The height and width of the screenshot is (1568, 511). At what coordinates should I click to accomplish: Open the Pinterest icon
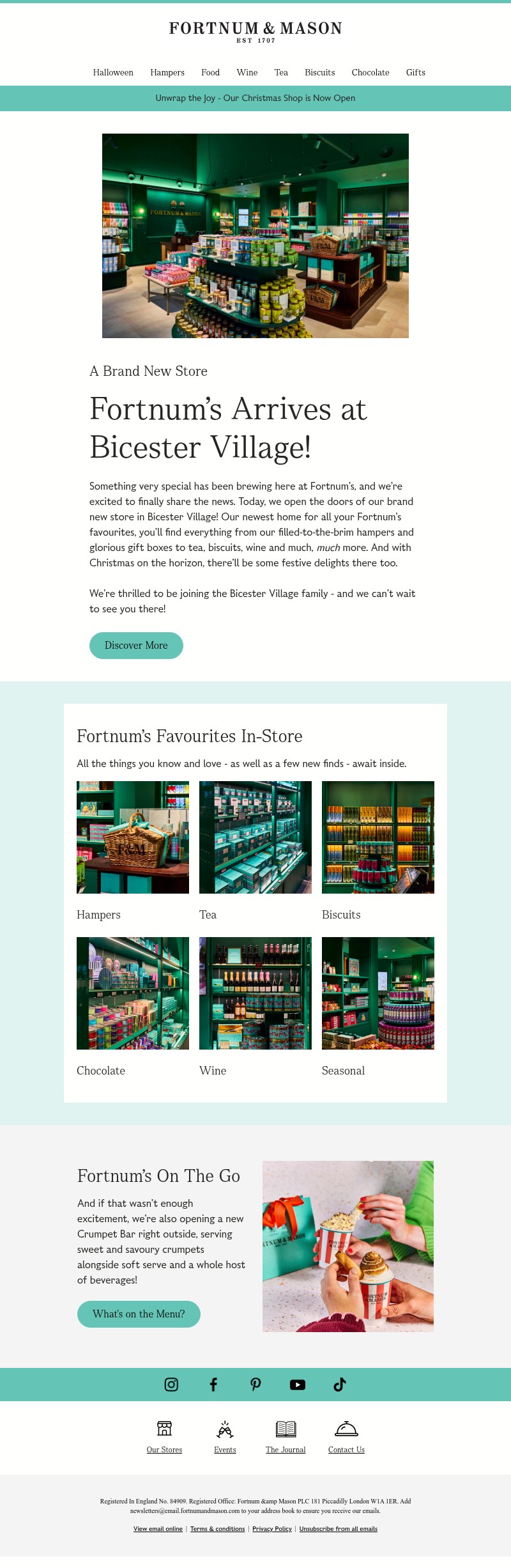tap(256, 1385)
